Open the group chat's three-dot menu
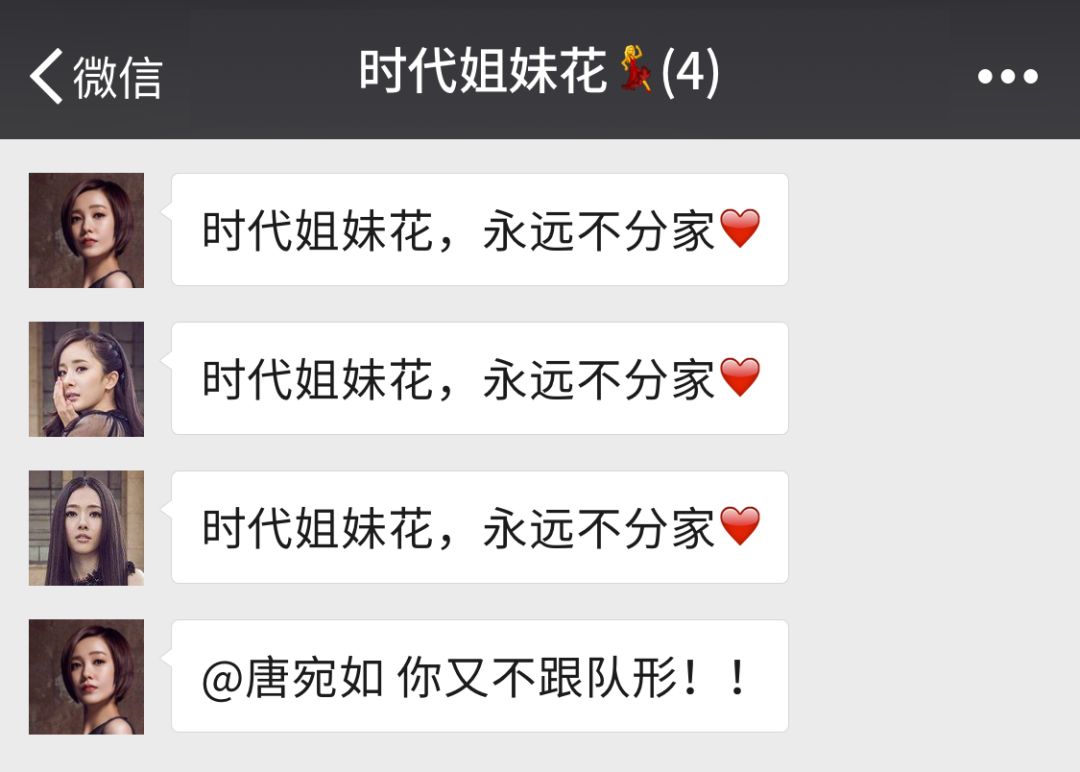Viewport: 1080px width, 772px height. (1007, 76)
